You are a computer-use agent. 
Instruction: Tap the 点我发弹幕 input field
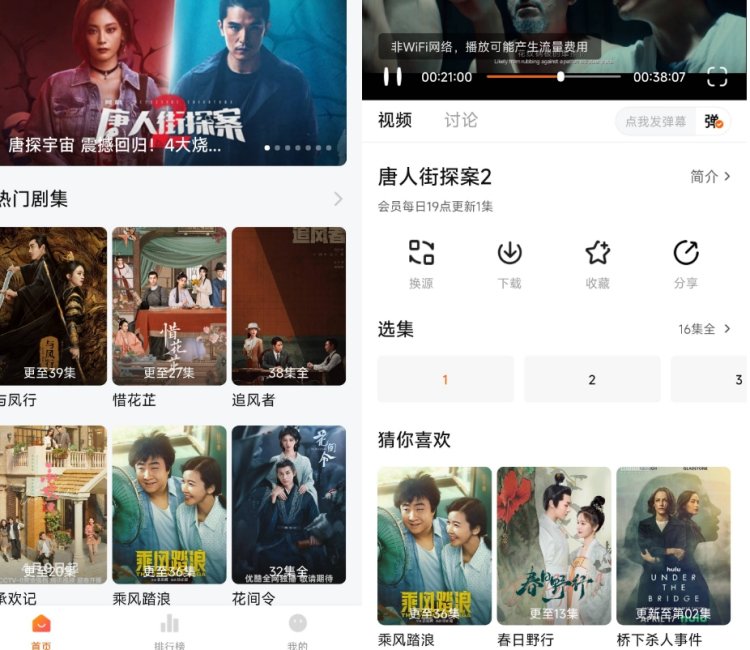(x=656, y=122)
